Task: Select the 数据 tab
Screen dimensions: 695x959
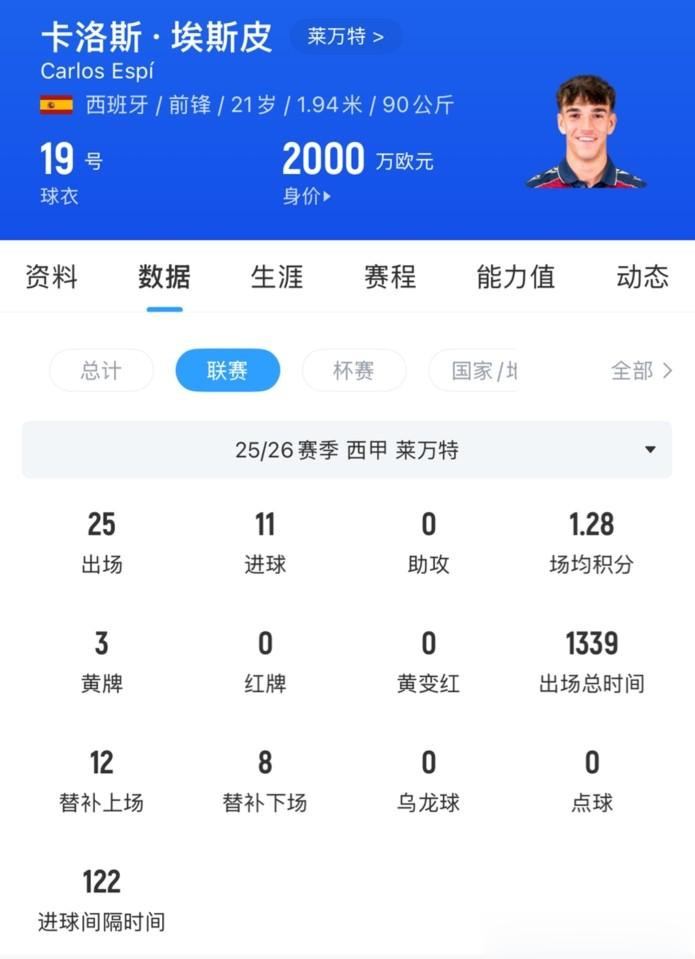Action: (x=164, y=276)
